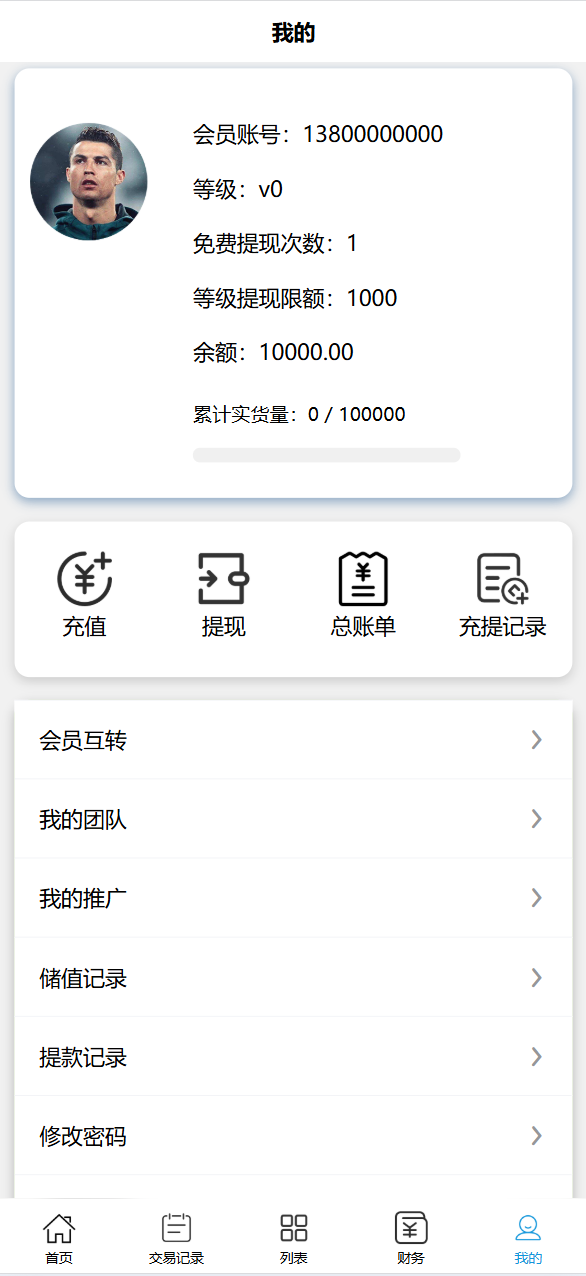Image resolution: width=586 pixels, height=1276 pixels.
Task: Tap the 充值 recharge icon
Action: coord(84,579)
